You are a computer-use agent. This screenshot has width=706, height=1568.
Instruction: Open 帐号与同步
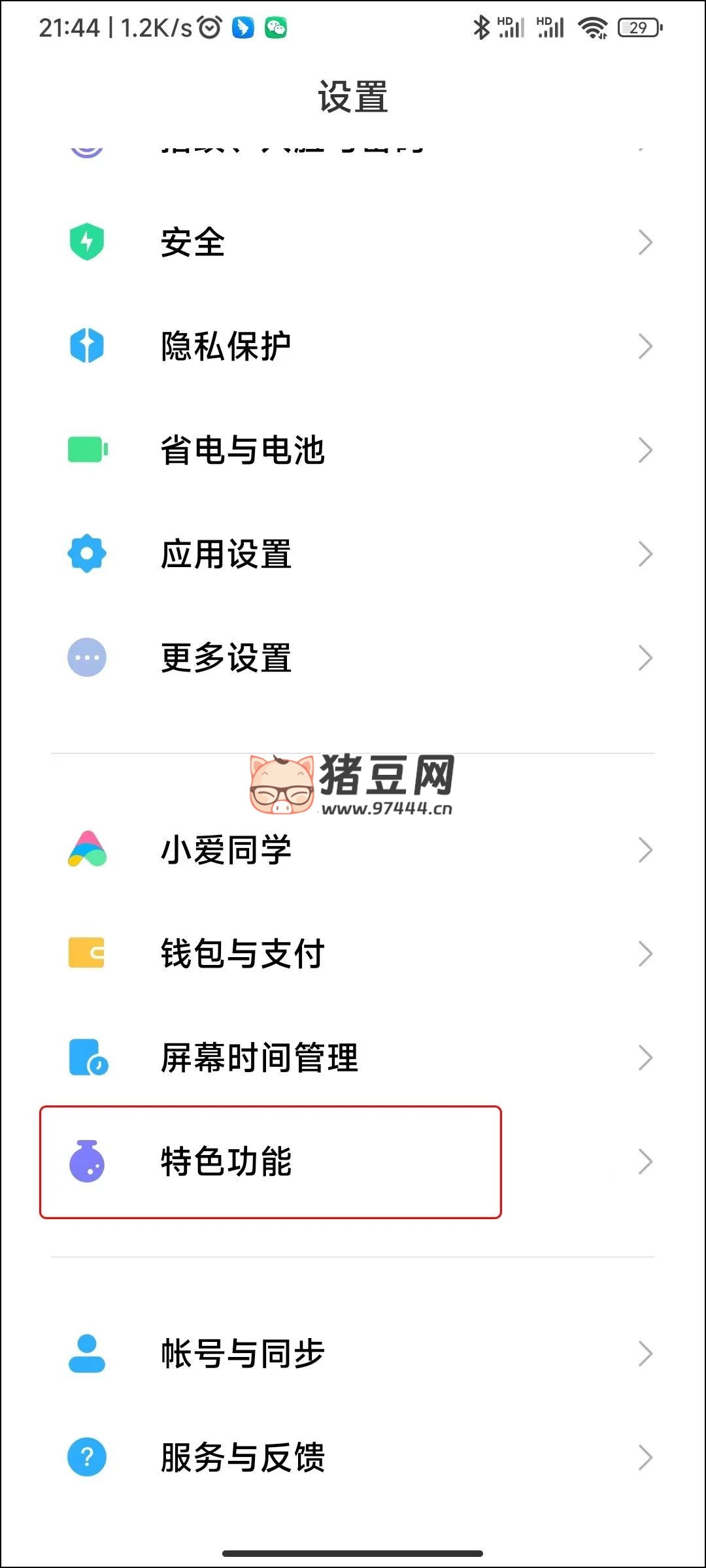pos(353,1354)
